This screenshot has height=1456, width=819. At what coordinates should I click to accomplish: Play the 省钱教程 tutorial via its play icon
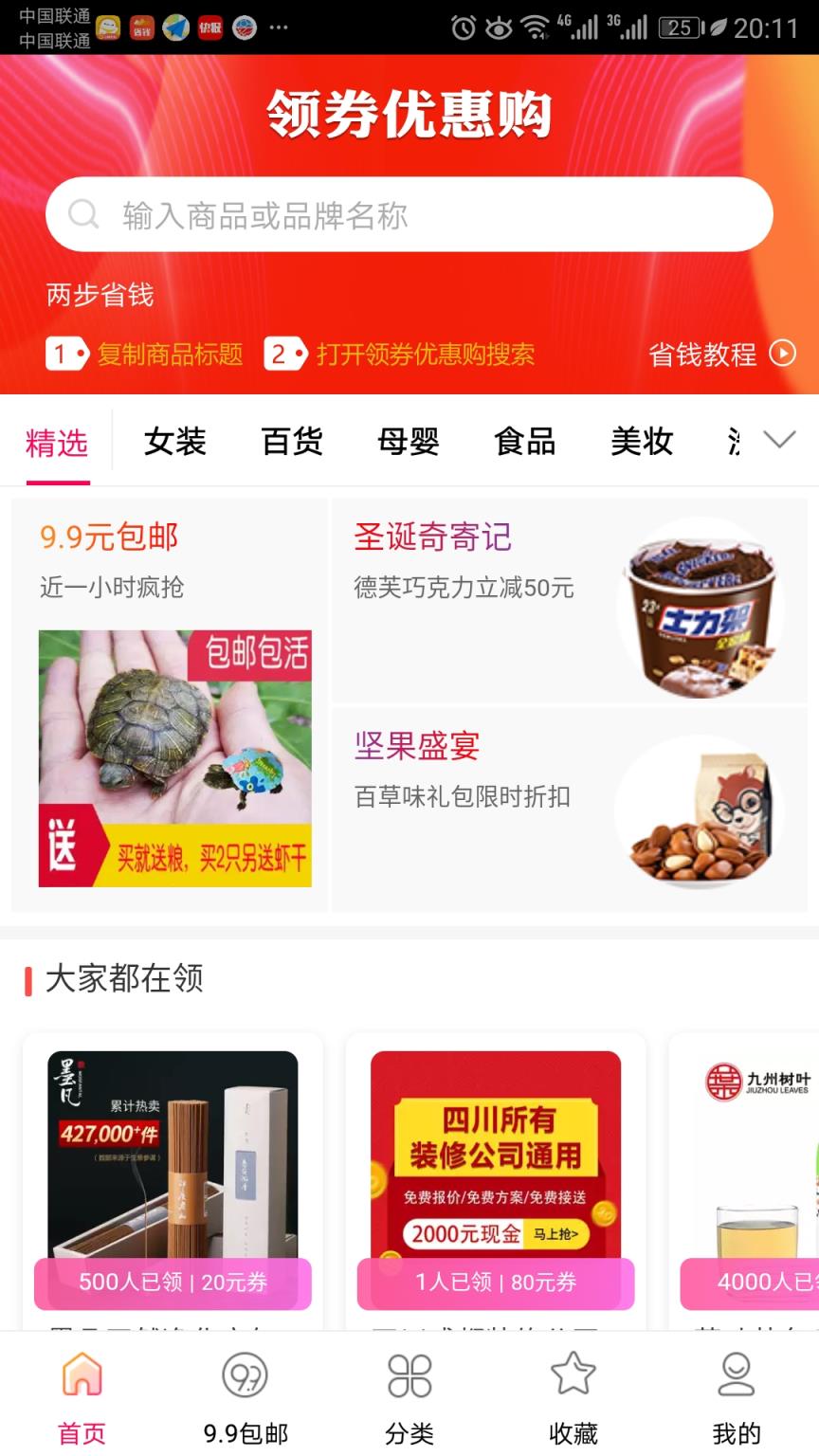pos(783,354)
